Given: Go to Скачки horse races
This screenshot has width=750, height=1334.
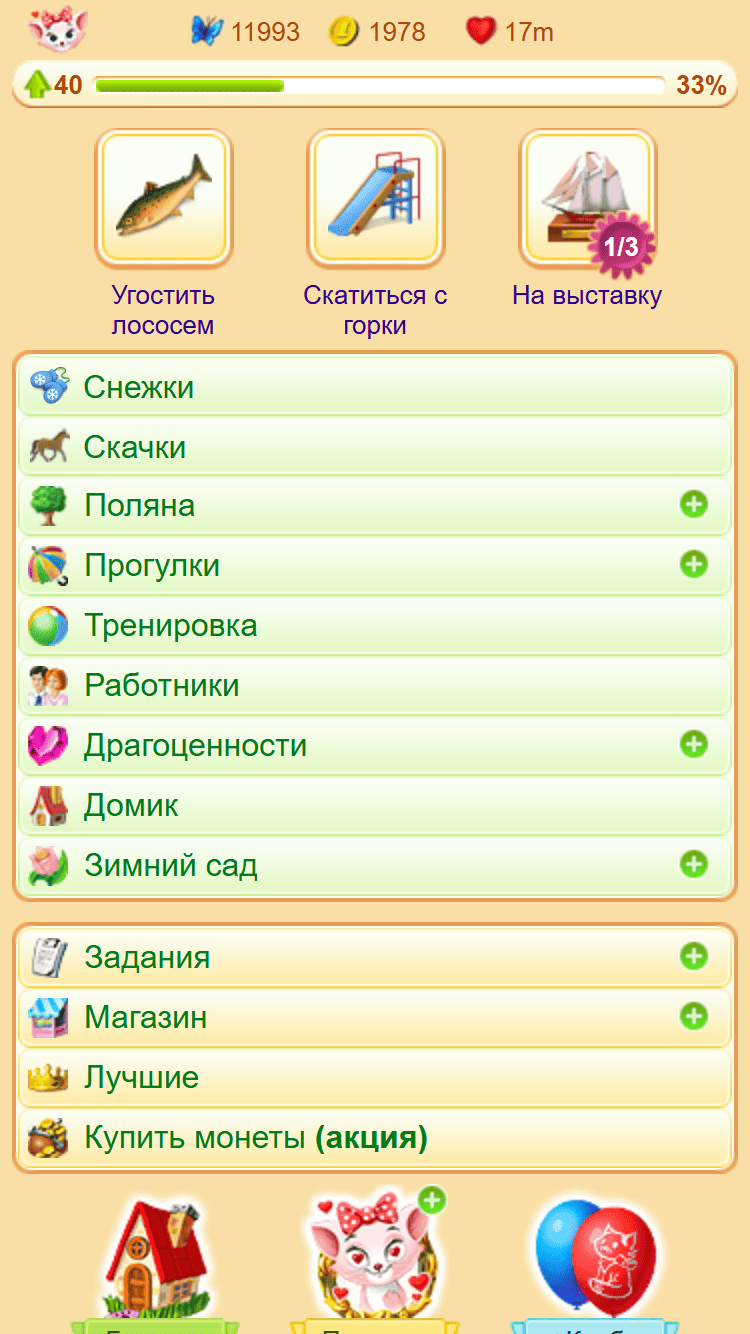Looking at the screenshot, I should click(375, 447).
